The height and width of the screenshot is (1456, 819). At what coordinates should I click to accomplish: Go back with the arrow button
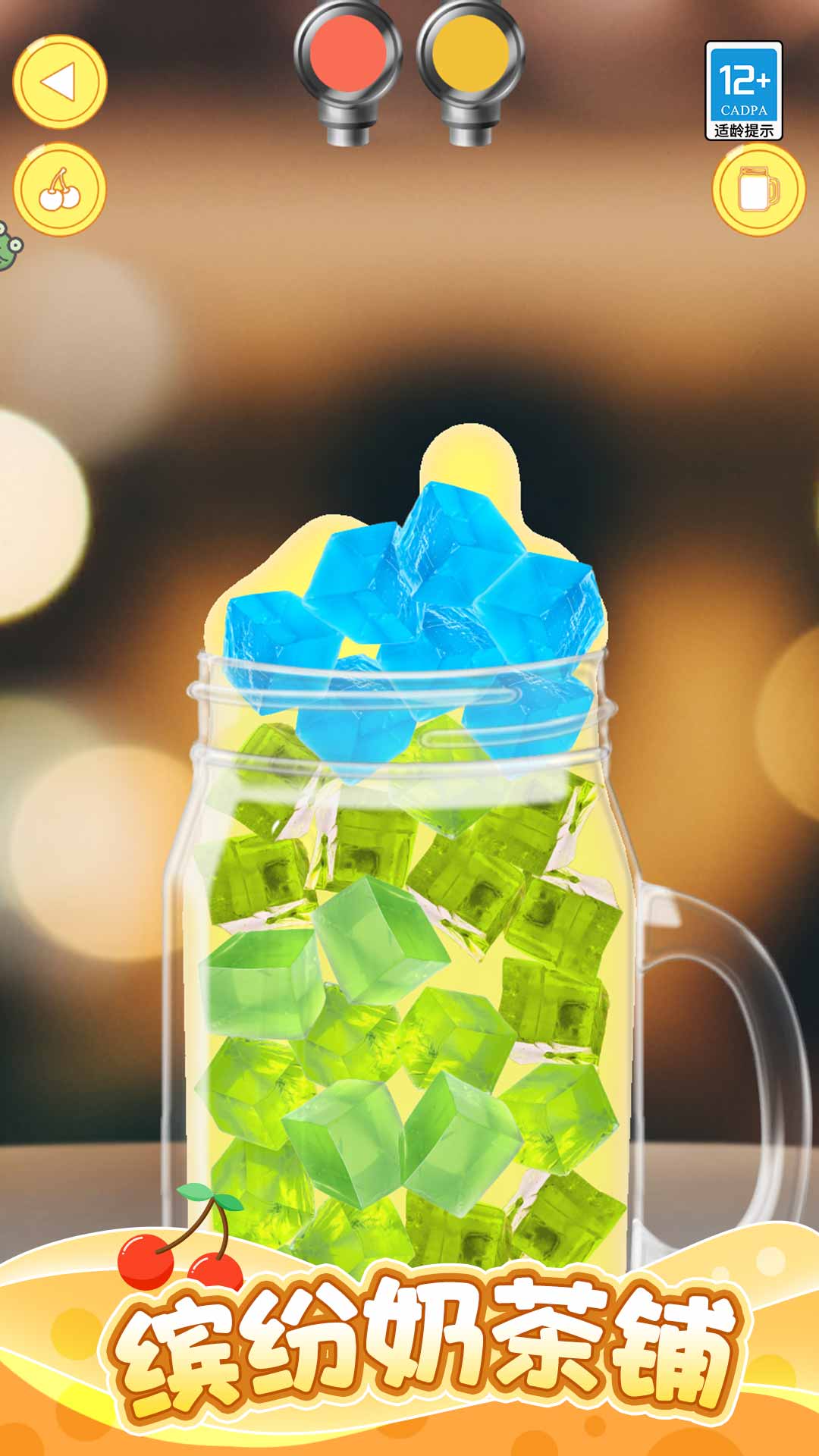coord(59,82)
